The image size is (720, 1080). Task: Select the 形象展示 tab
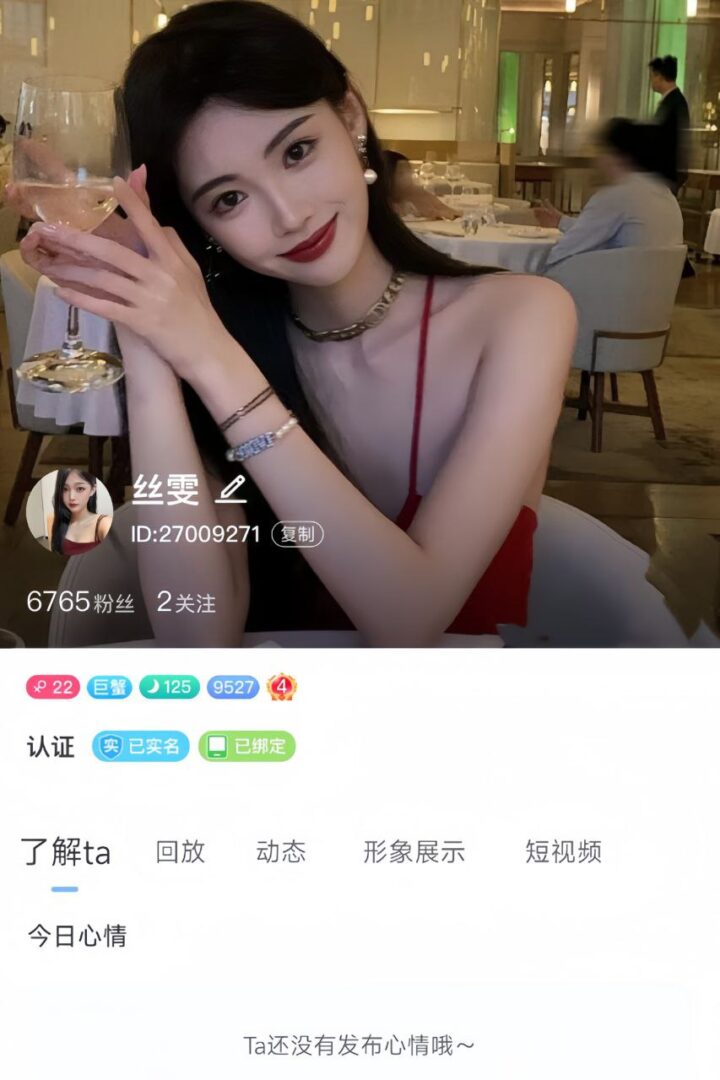(414, 852)
